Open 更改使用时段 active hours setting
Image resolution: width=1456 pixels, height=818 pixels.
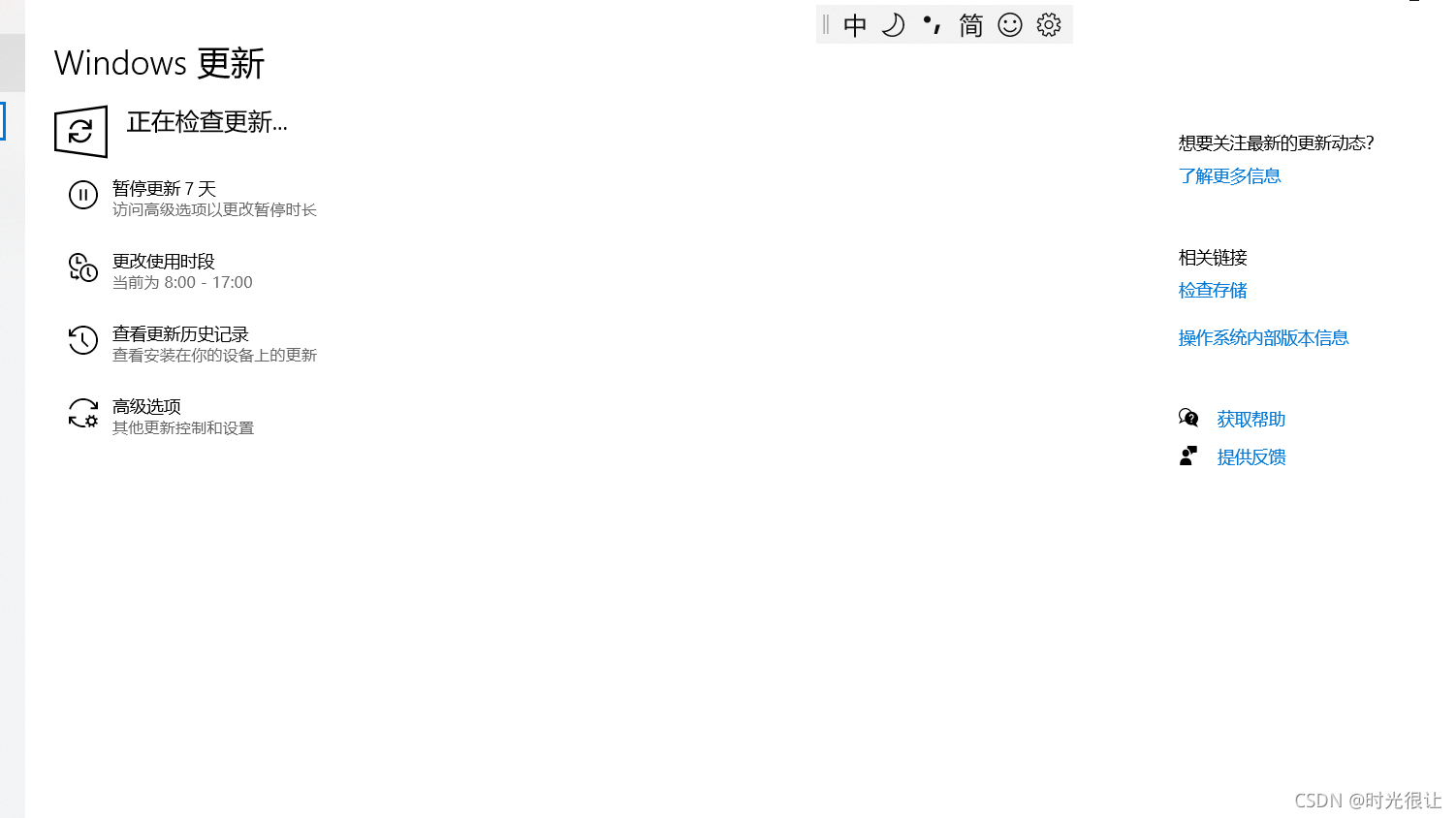pos(163,262)
